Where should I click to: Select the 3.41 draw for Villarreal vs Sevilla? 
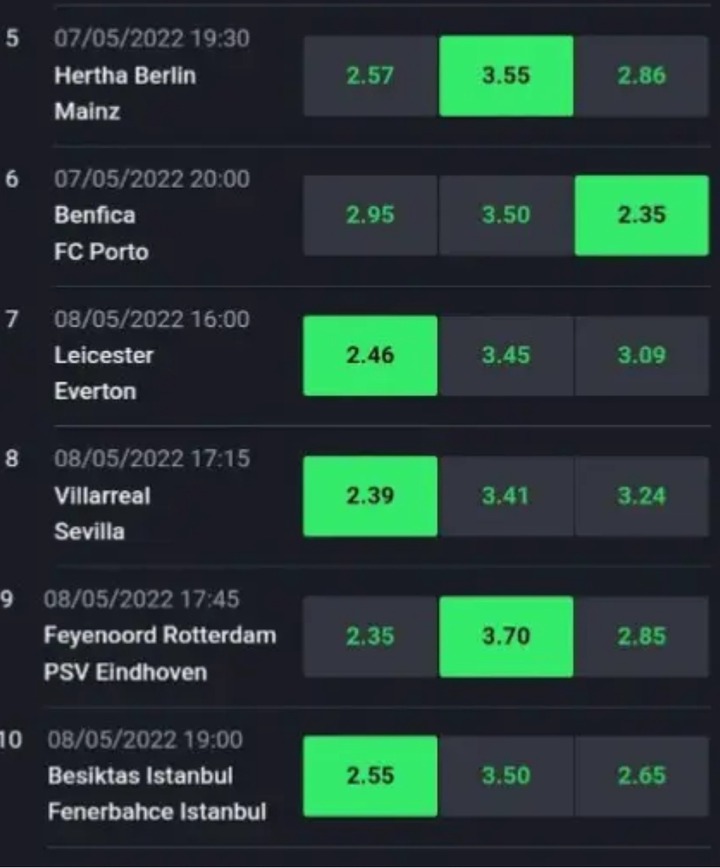point(506,496)
